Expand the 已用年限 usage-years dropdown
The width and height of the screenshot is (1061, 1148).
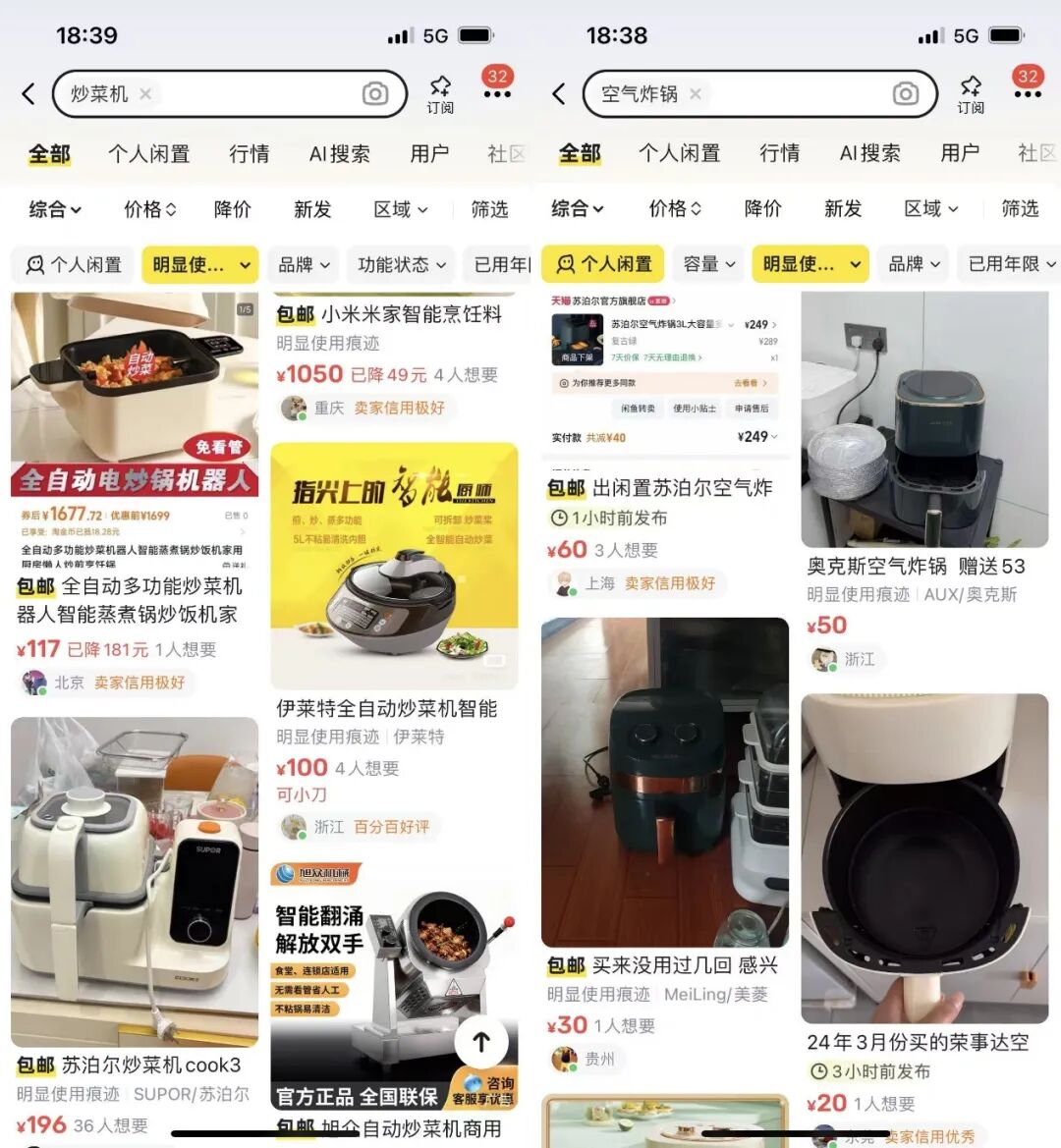point(1007,263)
